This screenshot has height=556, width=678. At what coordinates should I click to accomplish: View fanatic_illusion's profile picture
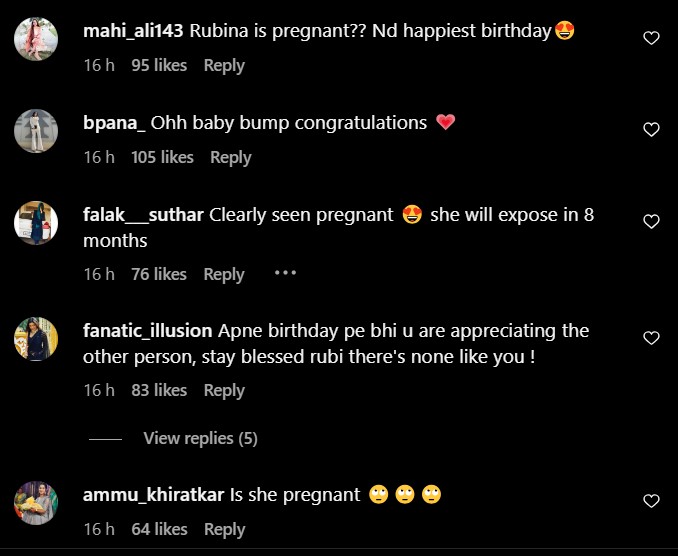click(x=36, y=339)
